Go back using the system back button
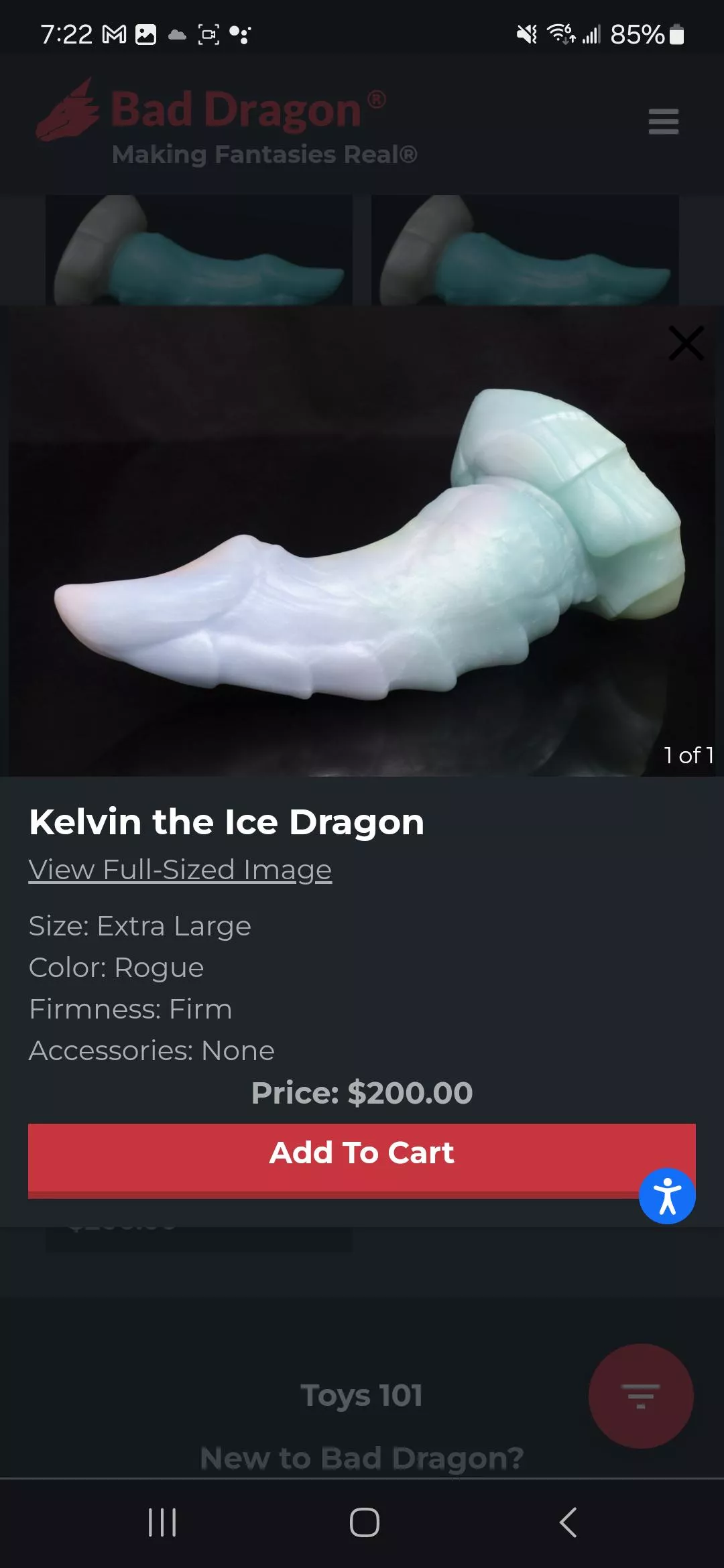The width and height of the screenshot is (724, 1568). point(568,1522)
